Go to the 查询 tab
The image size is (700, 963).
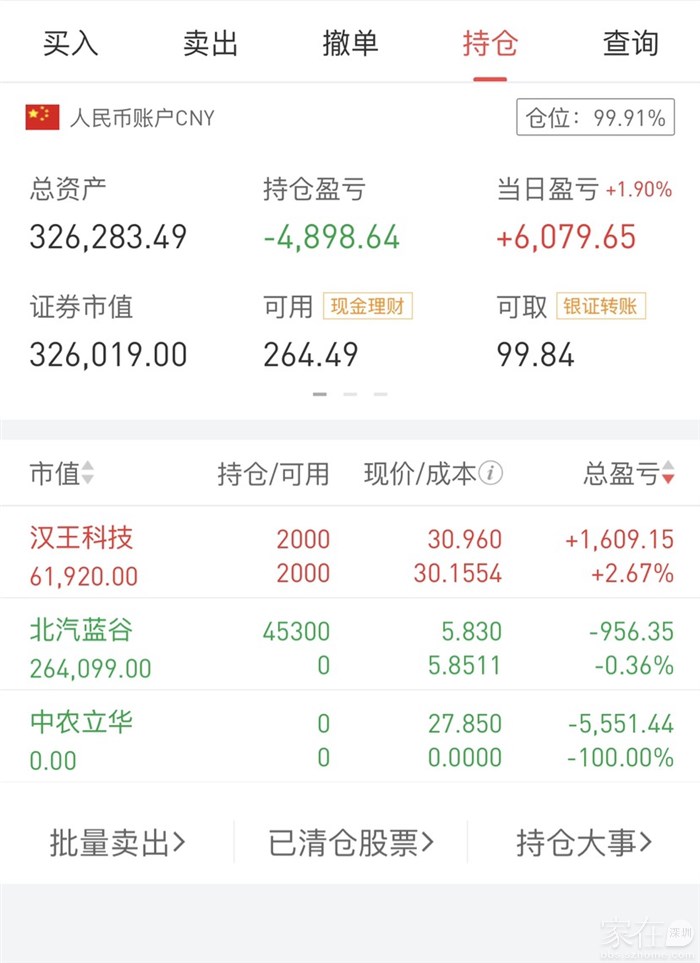coord(630,43)
